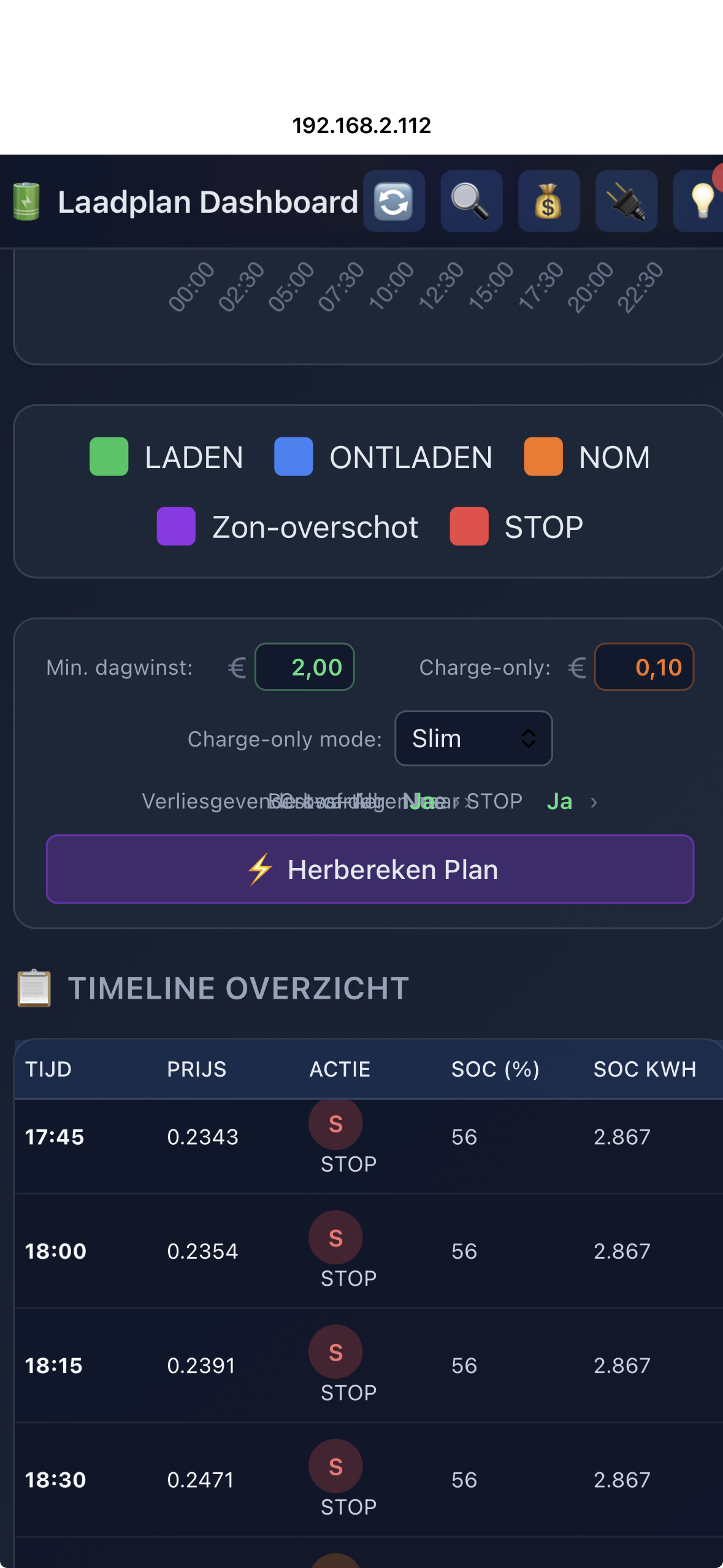Tap the Herbereken Plan button
The height and width of the screenshot is (1568, 723).
[x=370, y=869]
